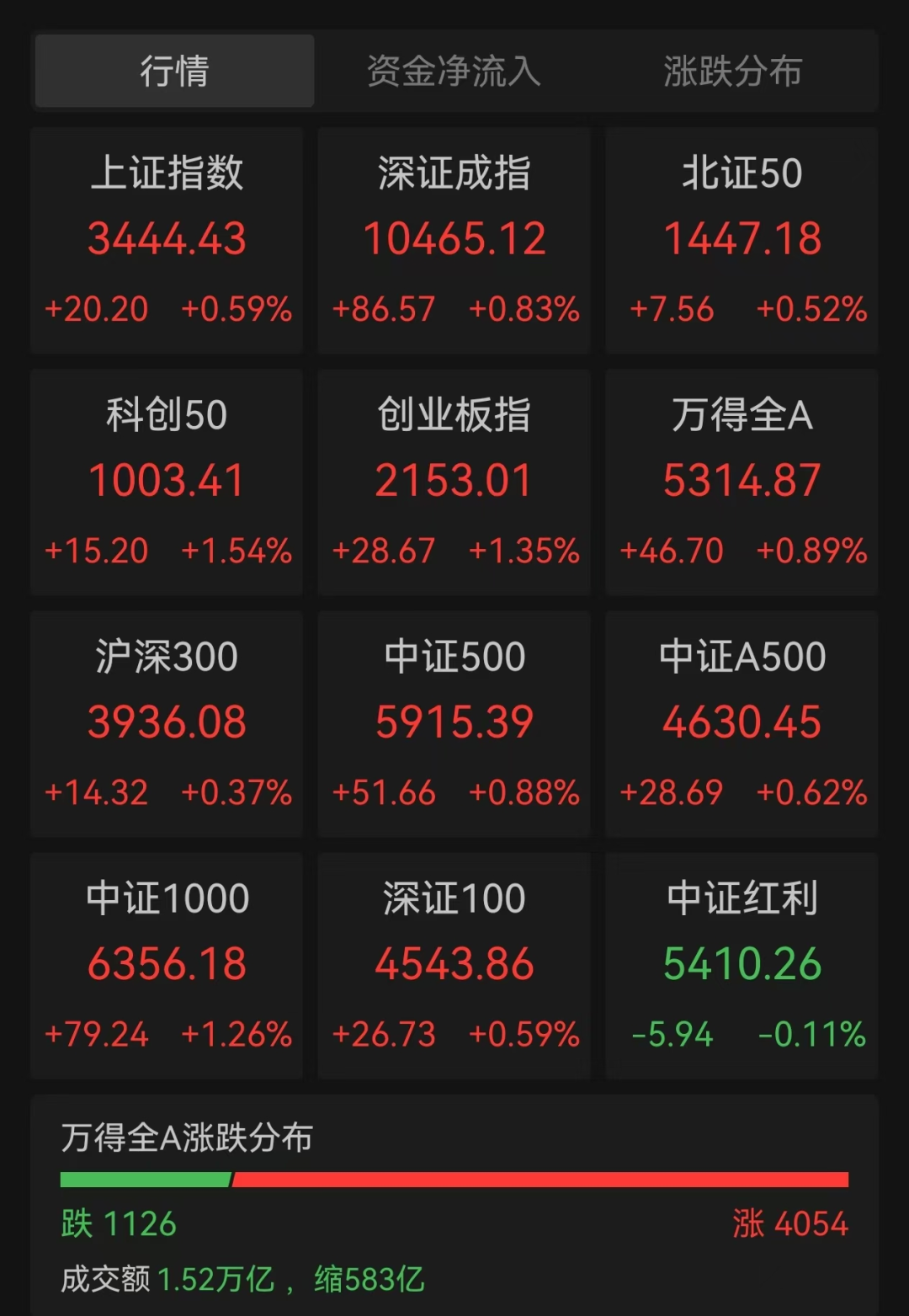View the 沪深300 index details
The width and height of the screenshot is (909, 1316).
click(x=167, y=724)
